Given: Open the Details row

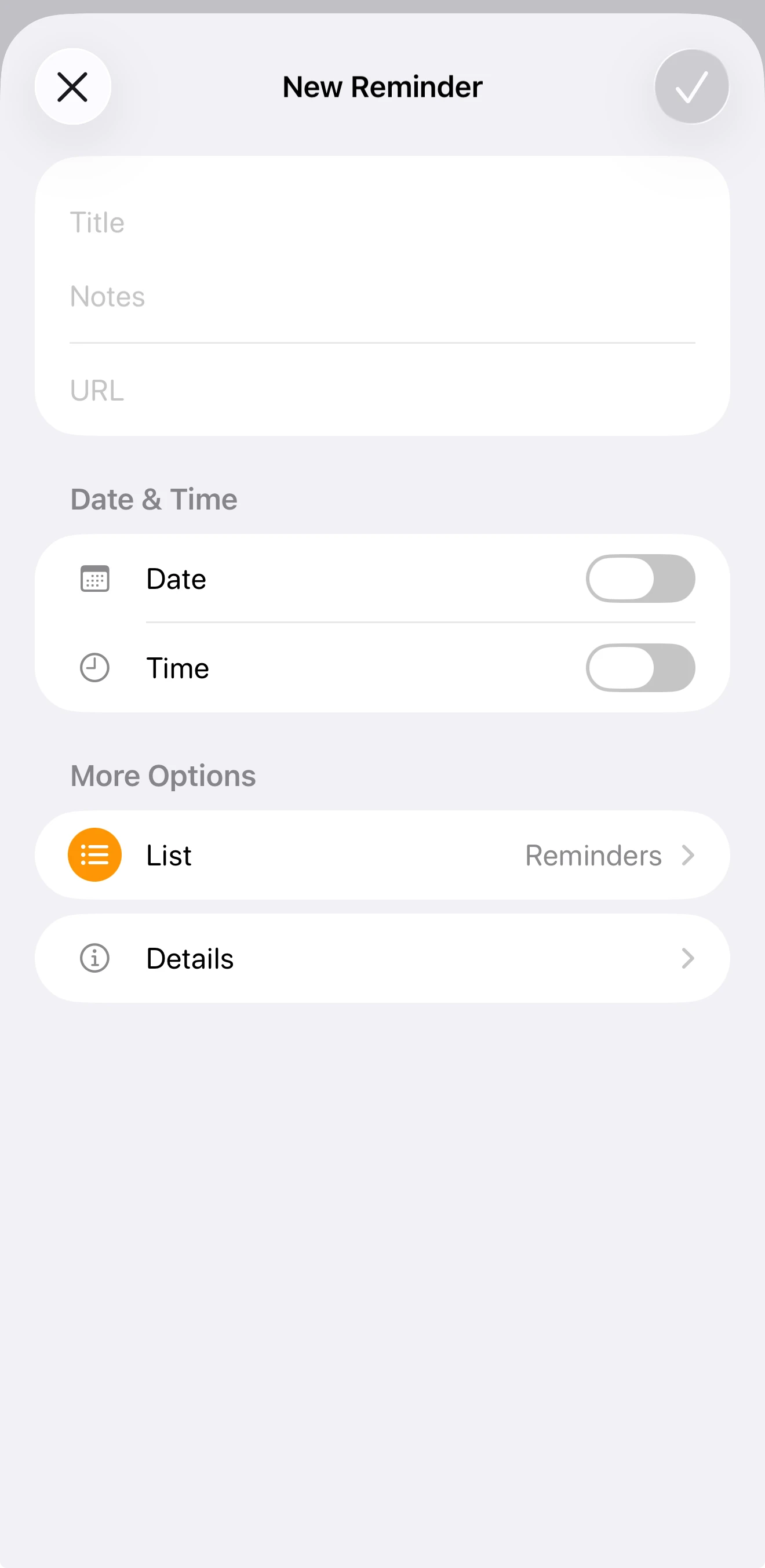Looking at the screenshot, I should [x=382, y=958].
